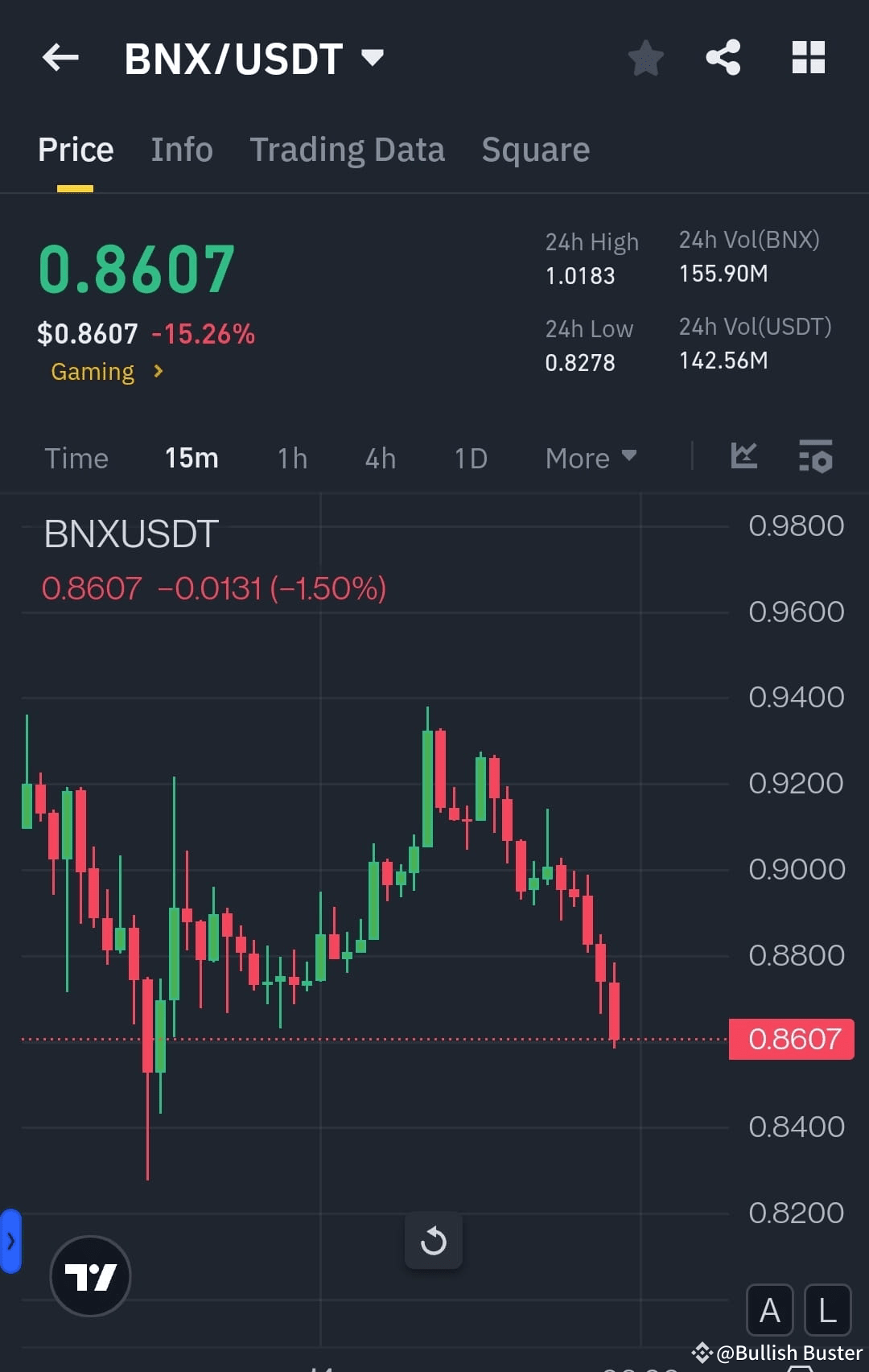
Task: Switch candle interval to 1D
Action: tap(470, 457)
